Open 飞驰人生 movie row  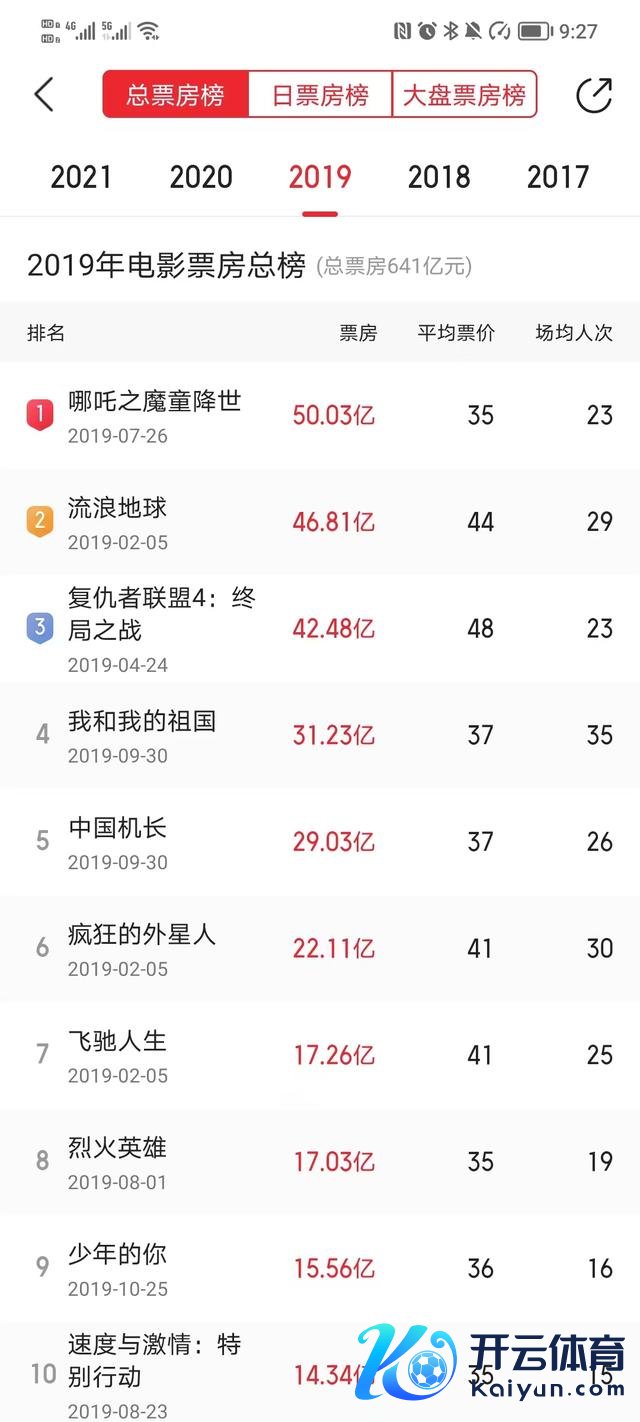click(117, 1042)
